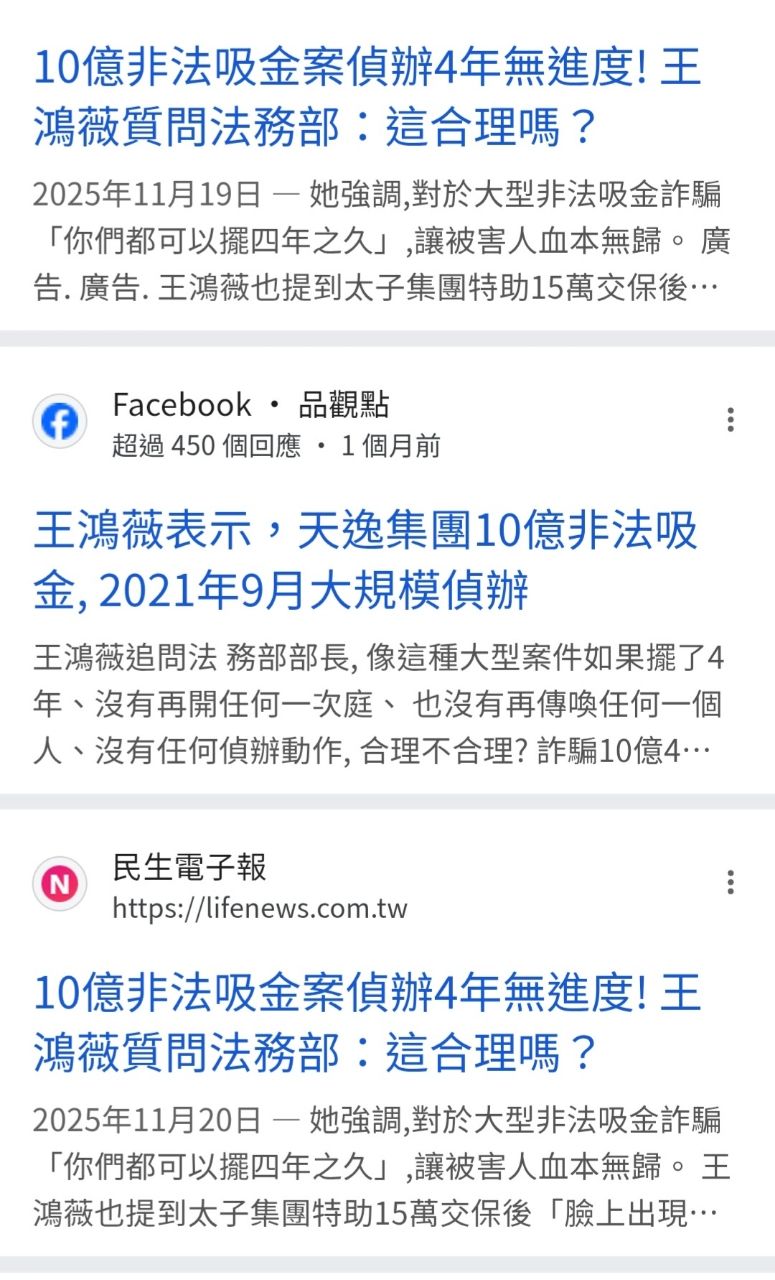Open more options for the 民生電子報 result
This screenshot has width=775, height=1280.
click(731, 882)
